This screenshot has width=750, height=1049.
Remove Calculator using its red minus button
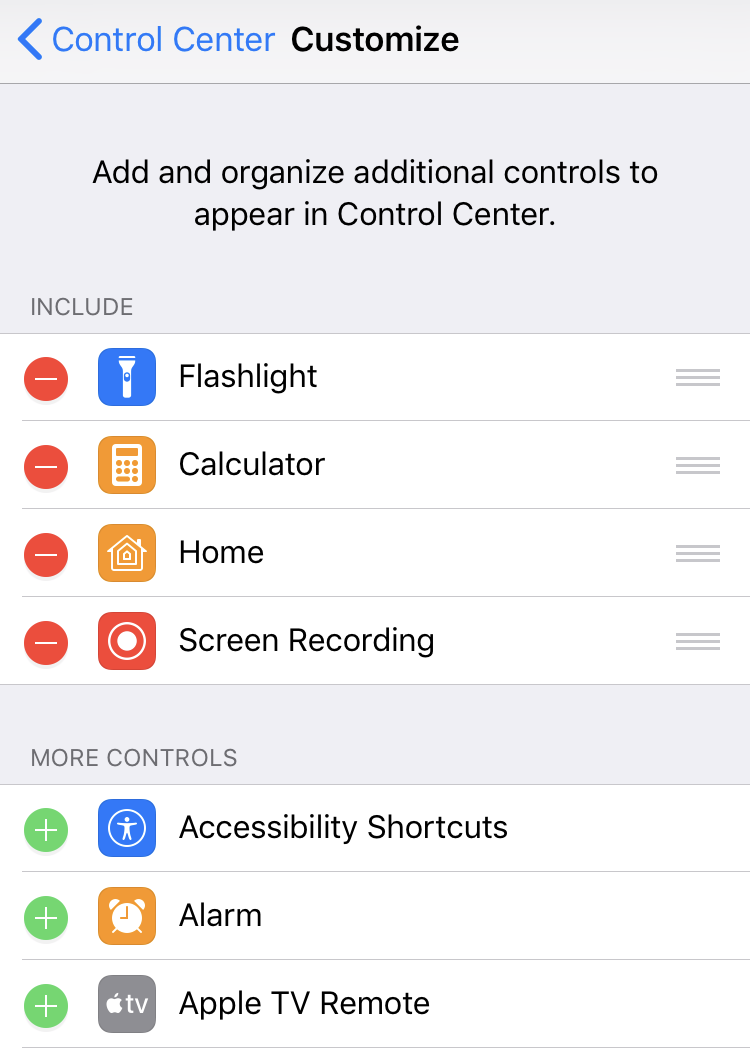pos(45,466)
